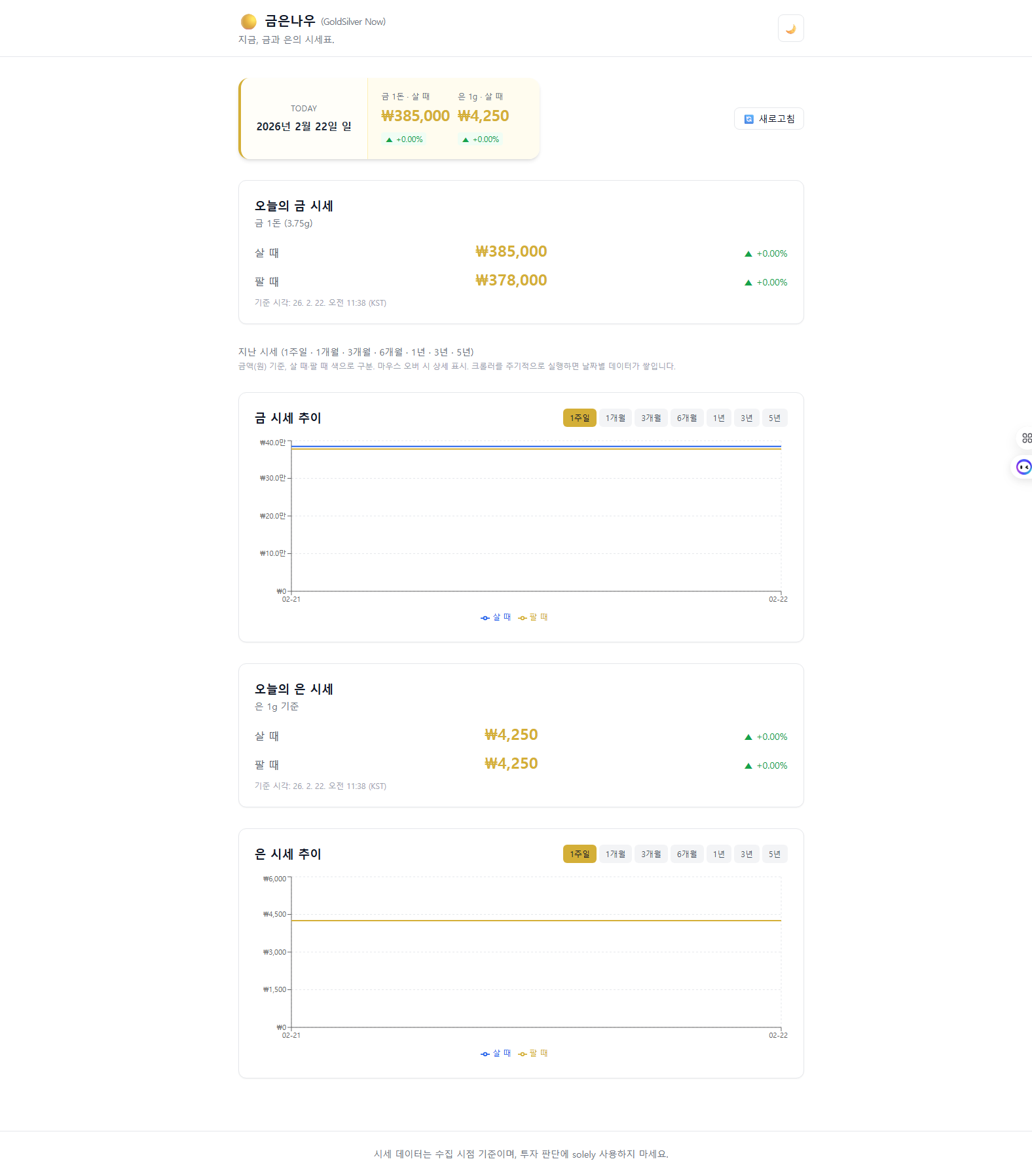Screen dimensions: 1032x1176
Task: Toggle the 팔 때 series in gold chart legend
Action: click(533, 617)
